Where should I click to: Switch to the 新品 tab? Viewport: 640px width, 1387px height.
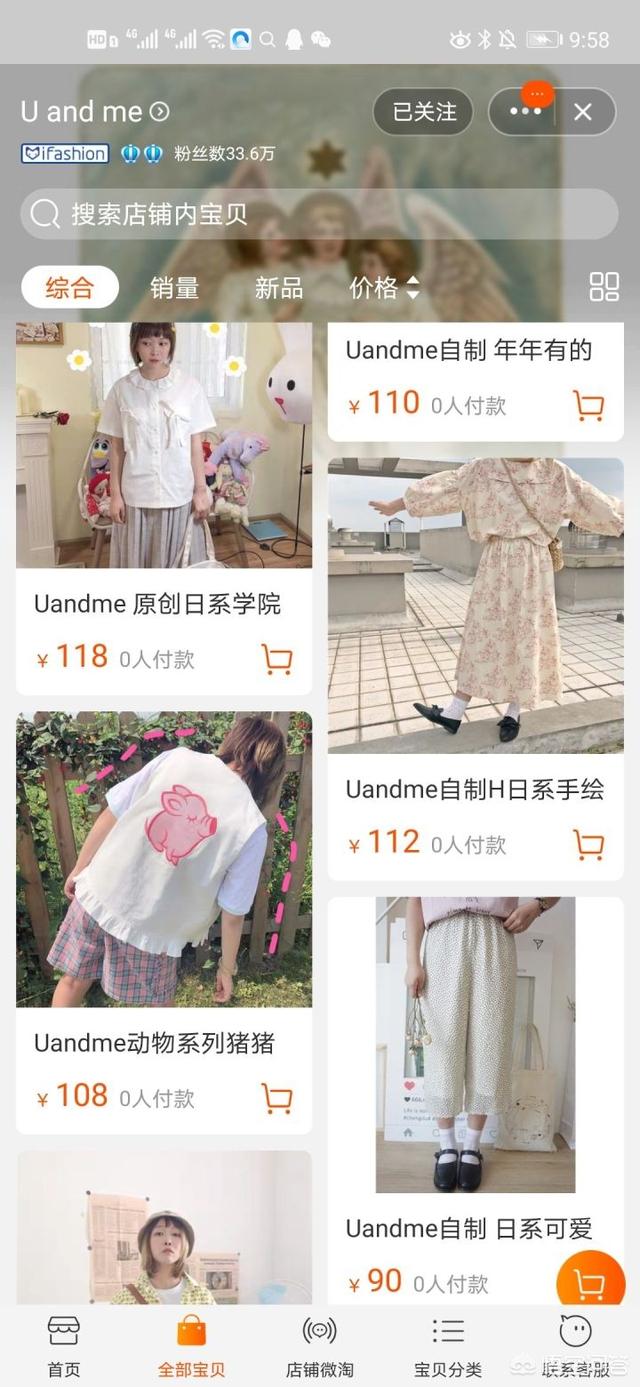[x=278, y=289]
